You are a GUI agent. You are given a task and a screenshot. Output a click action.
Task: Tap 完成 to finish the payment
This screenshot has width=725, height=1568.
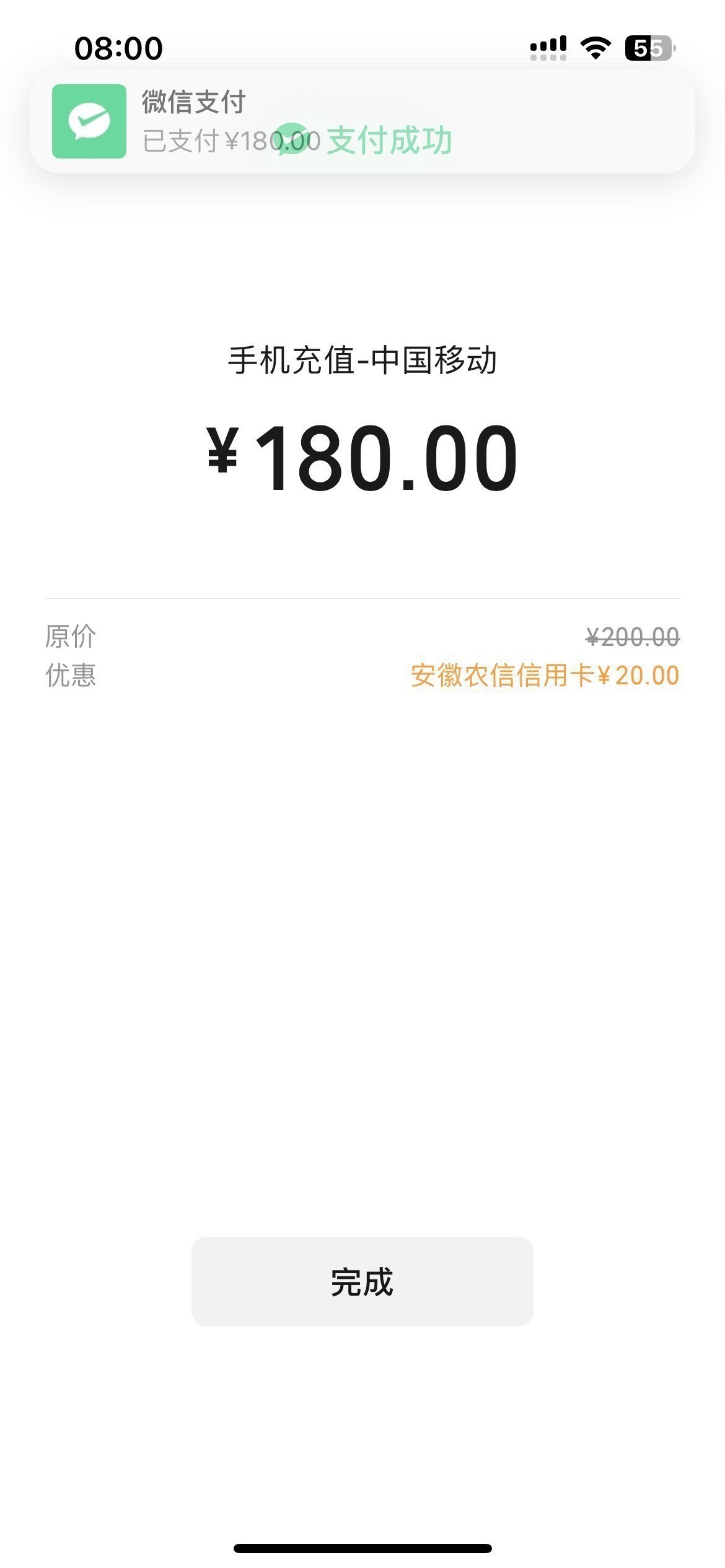click(x=362, y=1281)
